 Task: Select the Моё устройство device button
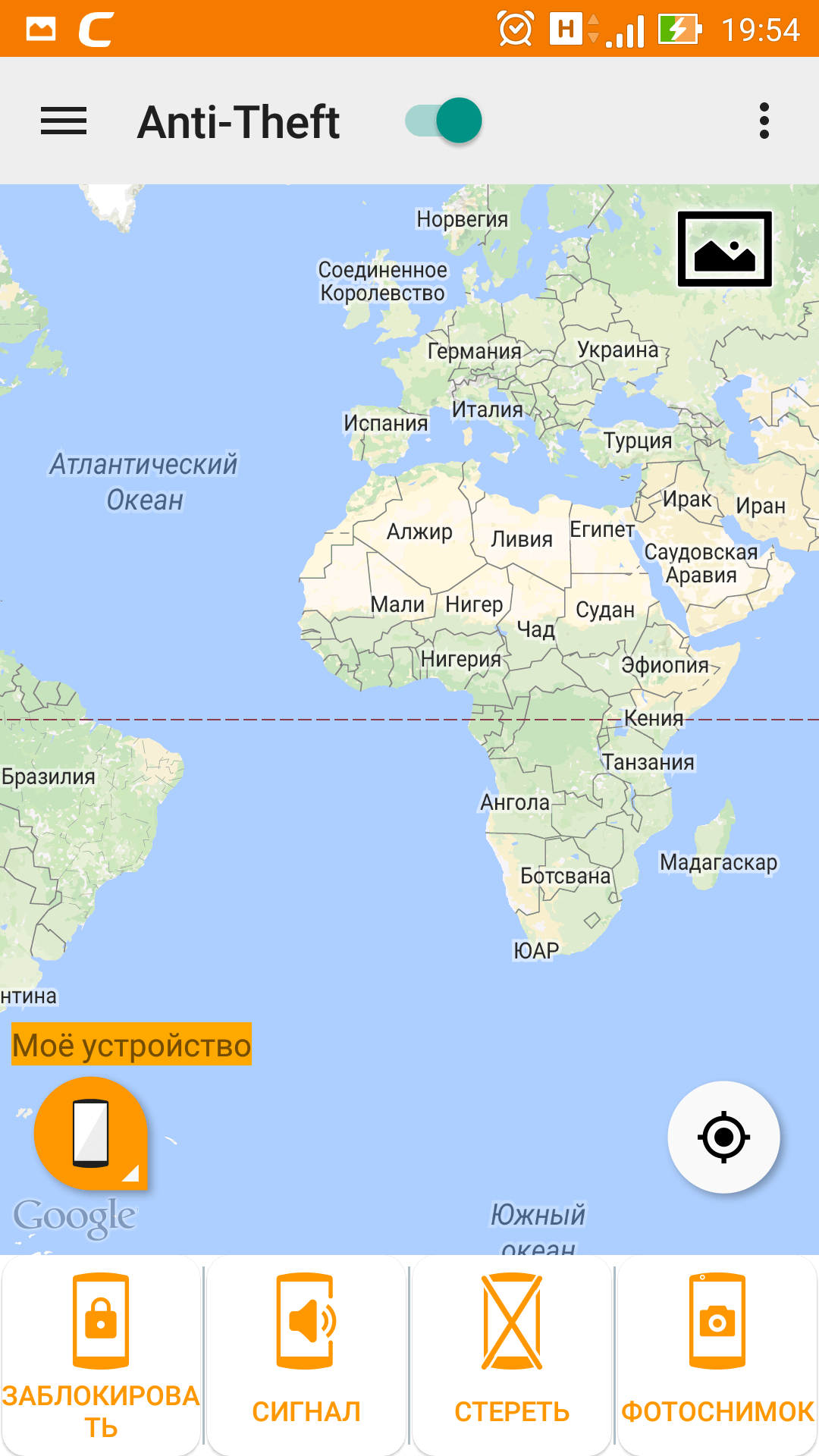point(91,1133)
